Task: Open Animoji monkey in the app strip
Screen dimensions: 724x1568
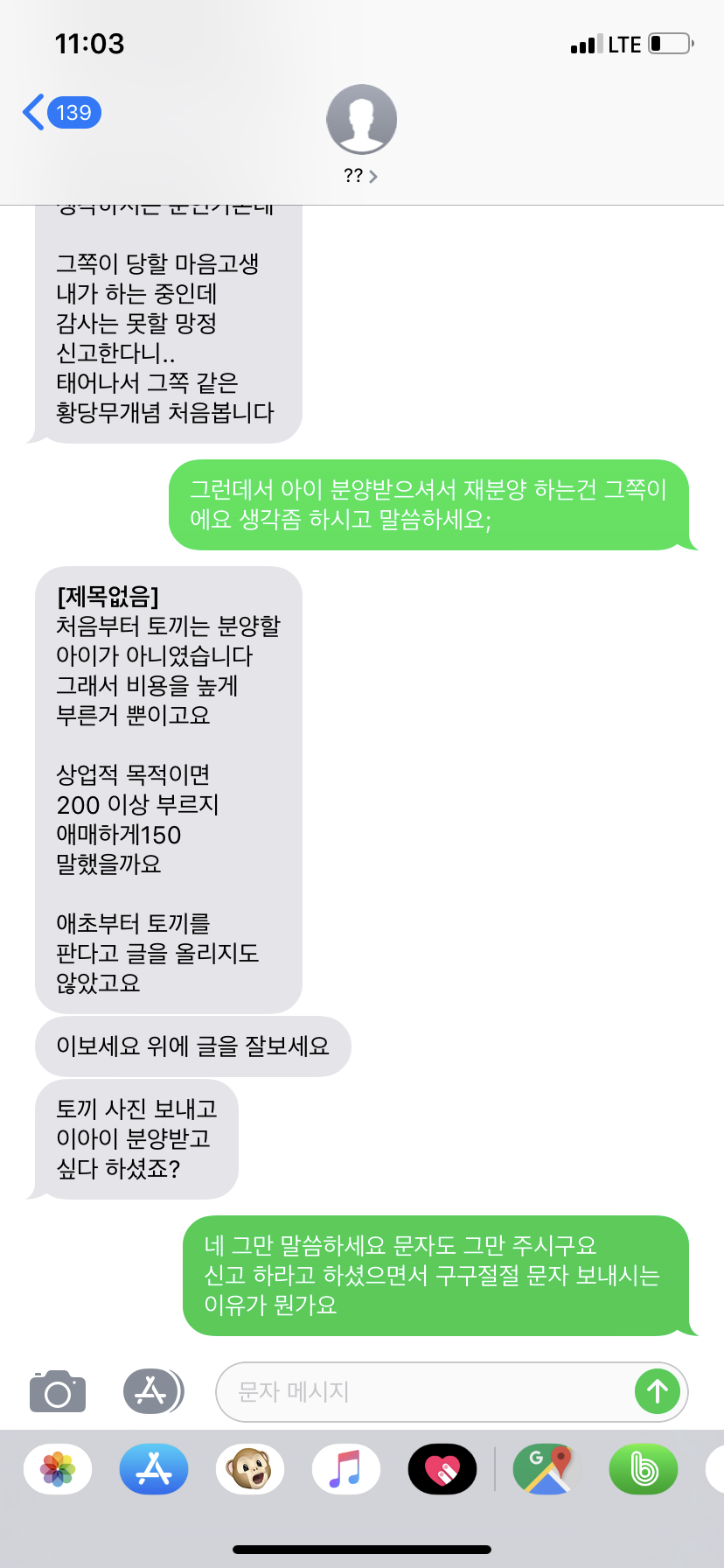Action: pyautogui.click(x=250, y=1469)
